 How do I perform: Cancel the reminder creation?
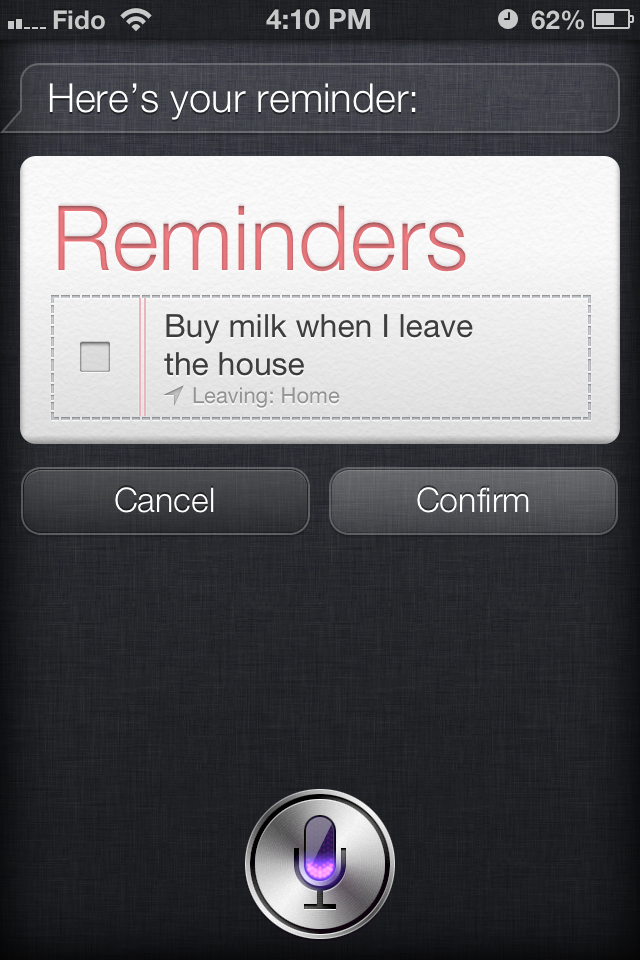(165, 500)
